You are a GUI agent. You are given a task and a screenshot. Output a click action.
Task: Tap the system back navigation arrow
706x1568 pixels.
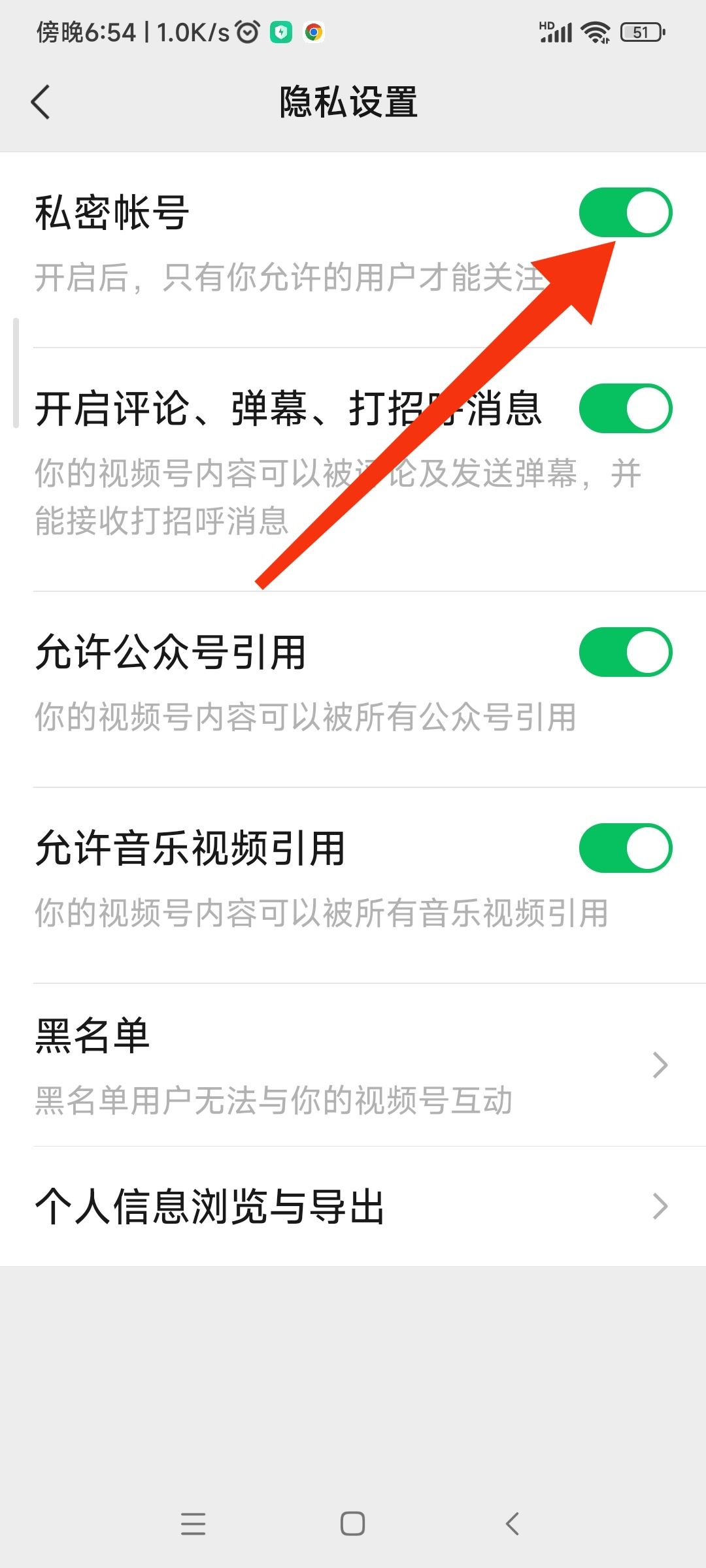(x=513, y=1522)
